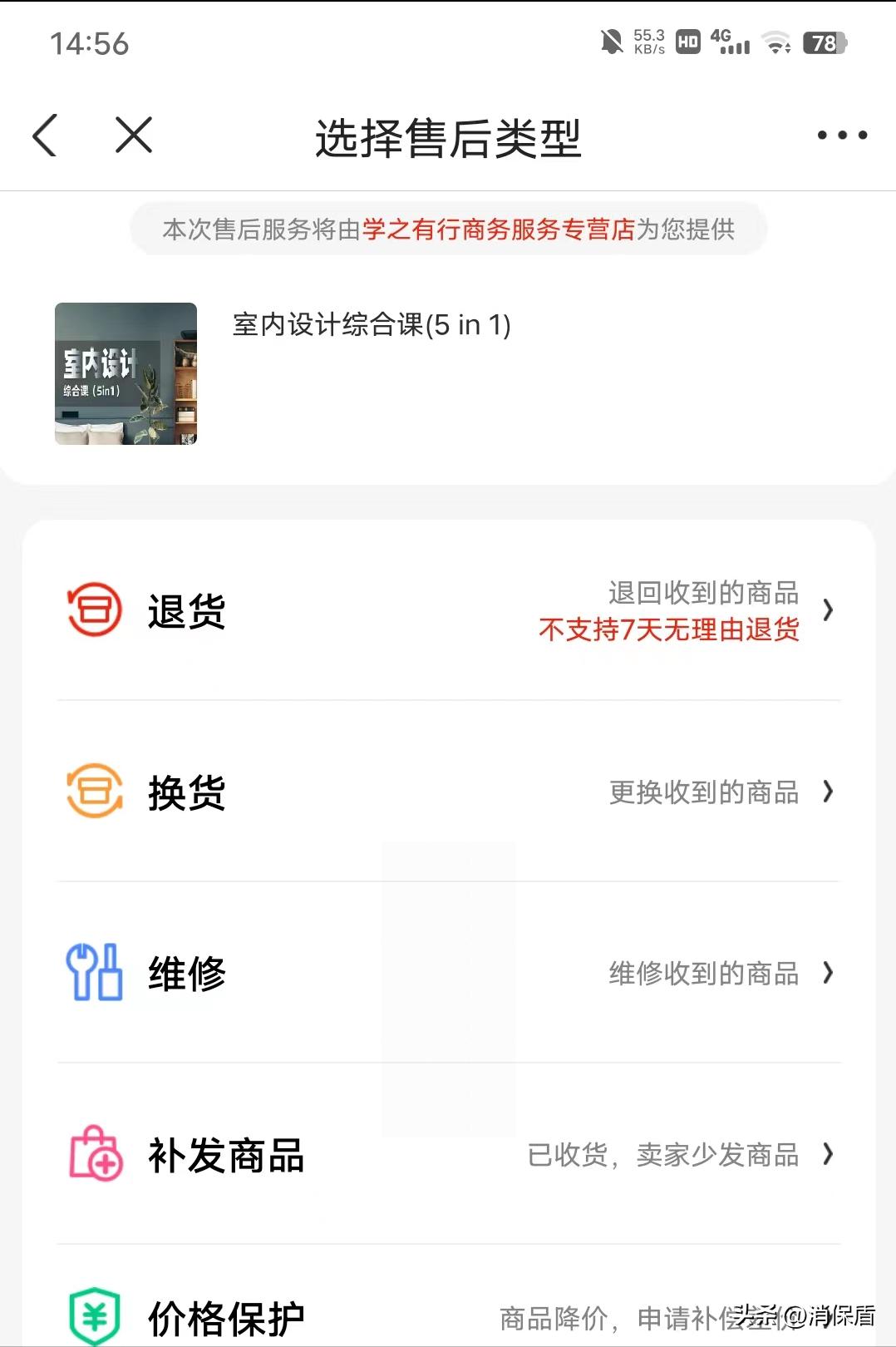Click the blue 维修 repair wrench icon
This screenshot has width=896, height=1347.
pyautogui.click(x=94, y=973)
